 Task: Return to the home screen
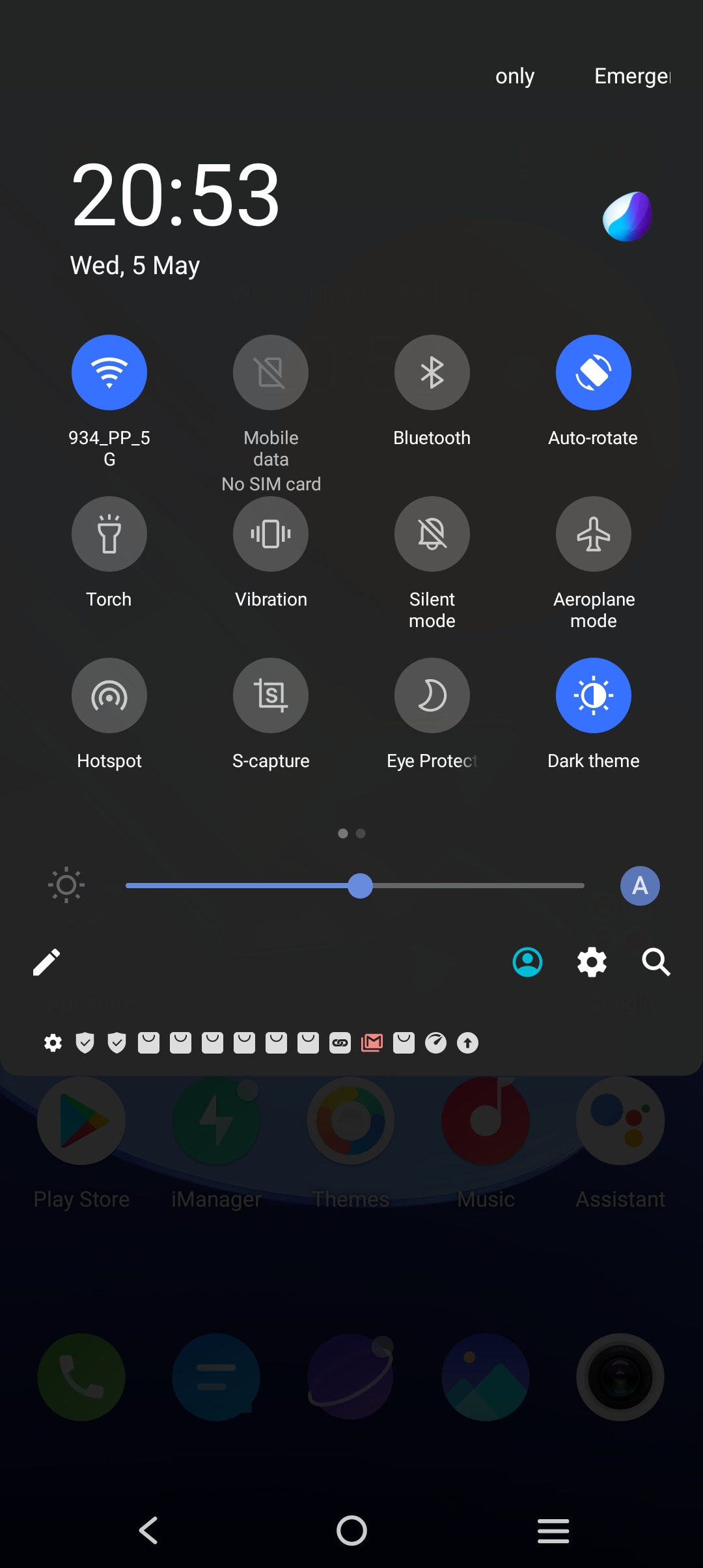pos(351,1530)
